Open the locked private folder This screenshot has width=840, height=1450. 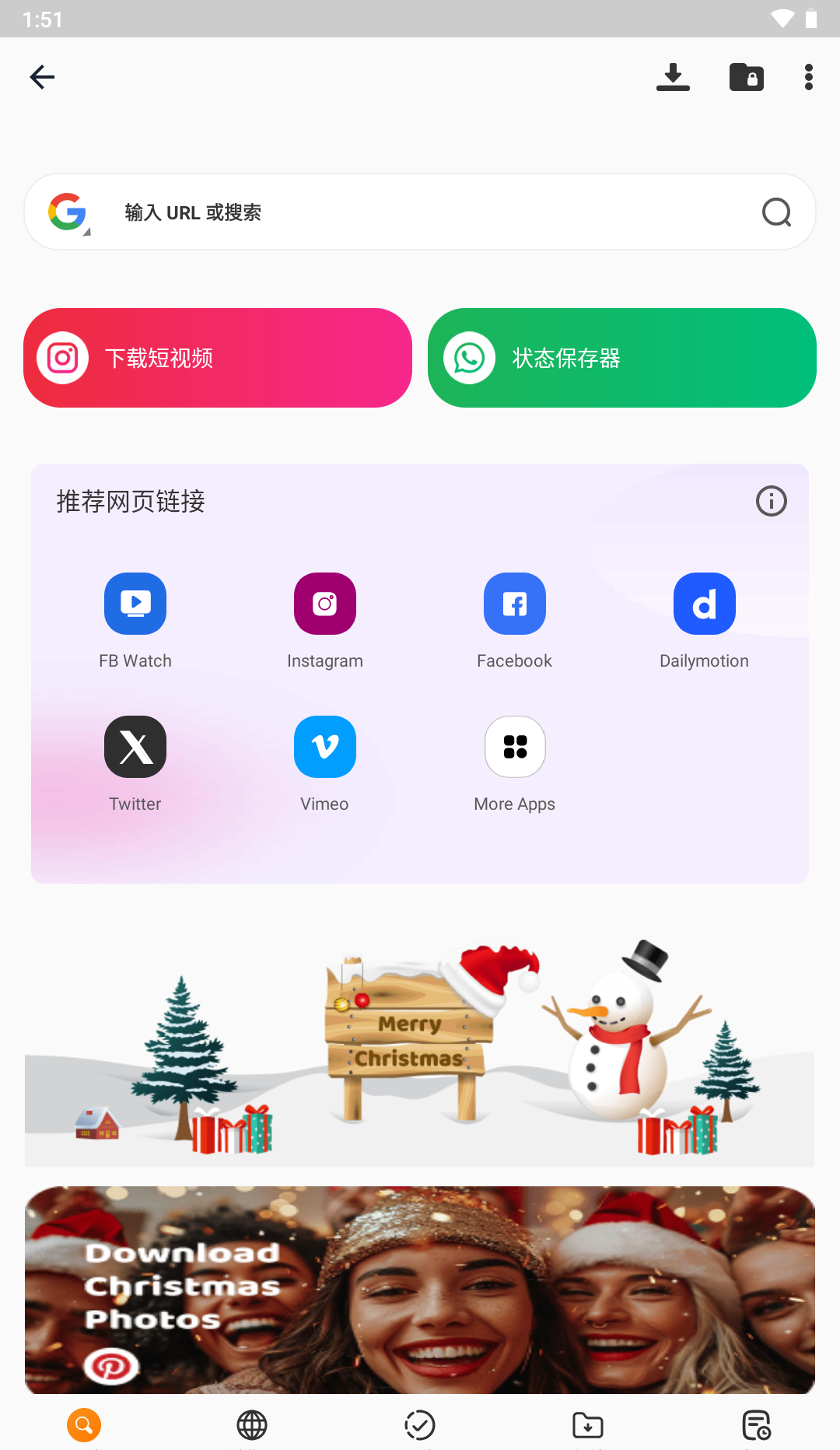pos(746,77)
